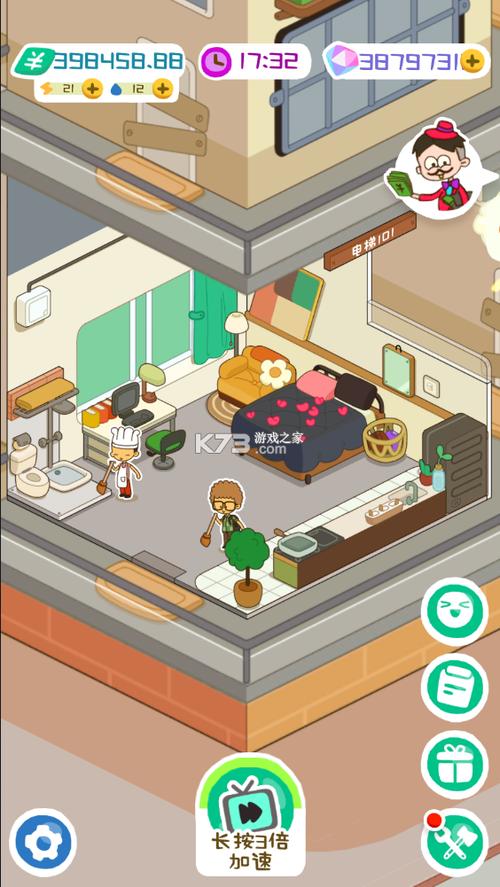This screenshot has width=500, height=887.
Task: Add more water with the droplet plus
Action: tap(163, 89)
